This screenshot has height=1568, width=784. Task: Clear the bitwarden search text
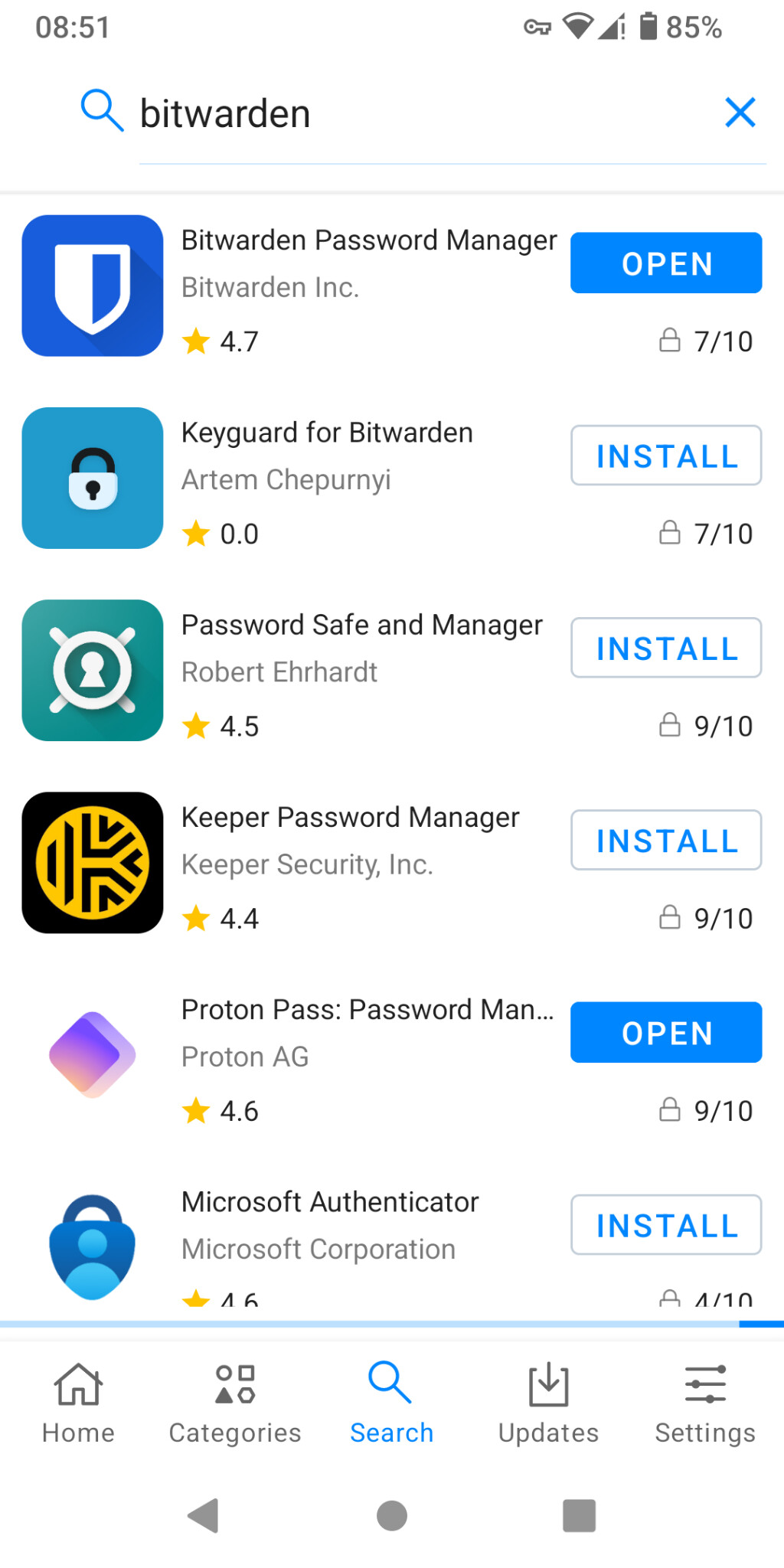coord(740,113)
